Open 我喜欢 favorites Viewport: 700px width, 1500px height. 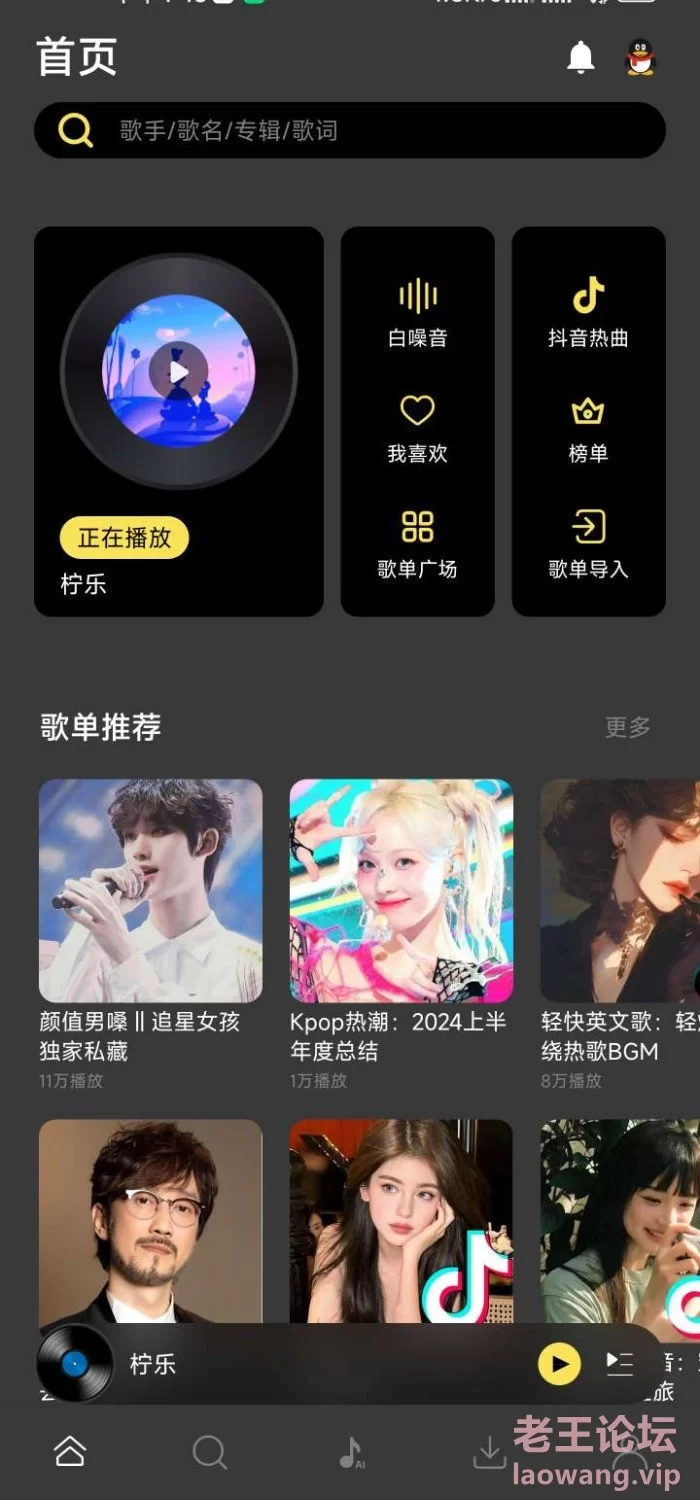point(417,428)
